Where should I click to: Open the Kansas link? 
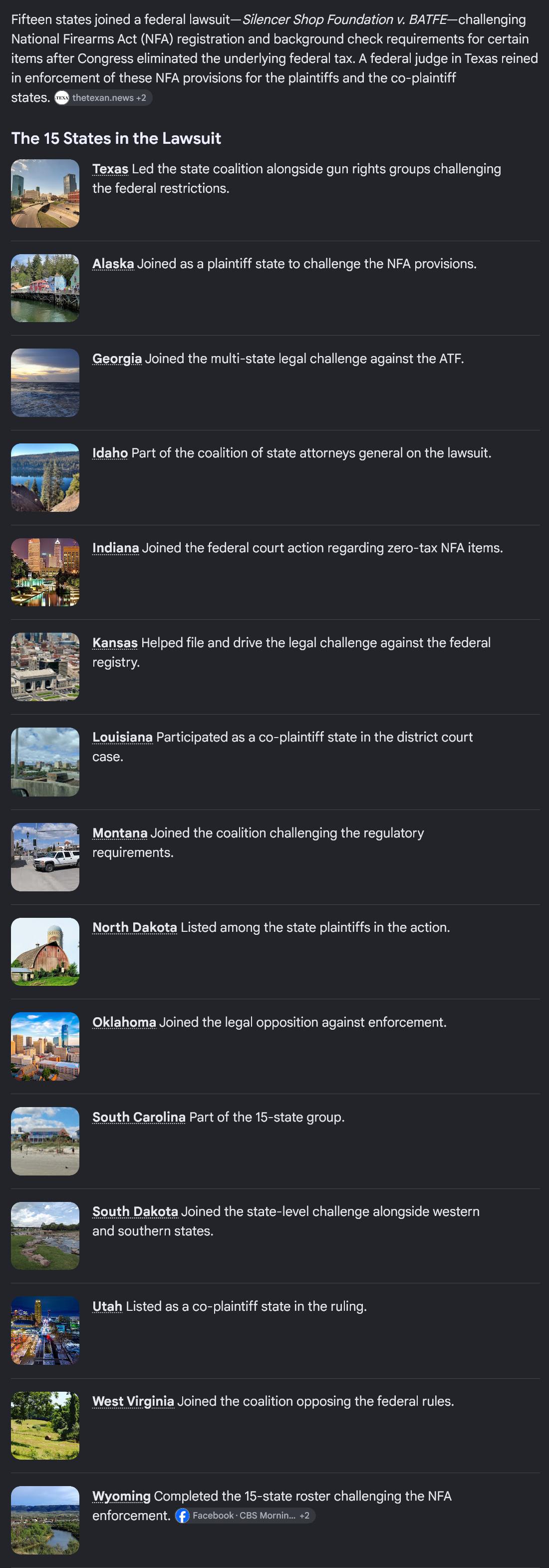115,643
